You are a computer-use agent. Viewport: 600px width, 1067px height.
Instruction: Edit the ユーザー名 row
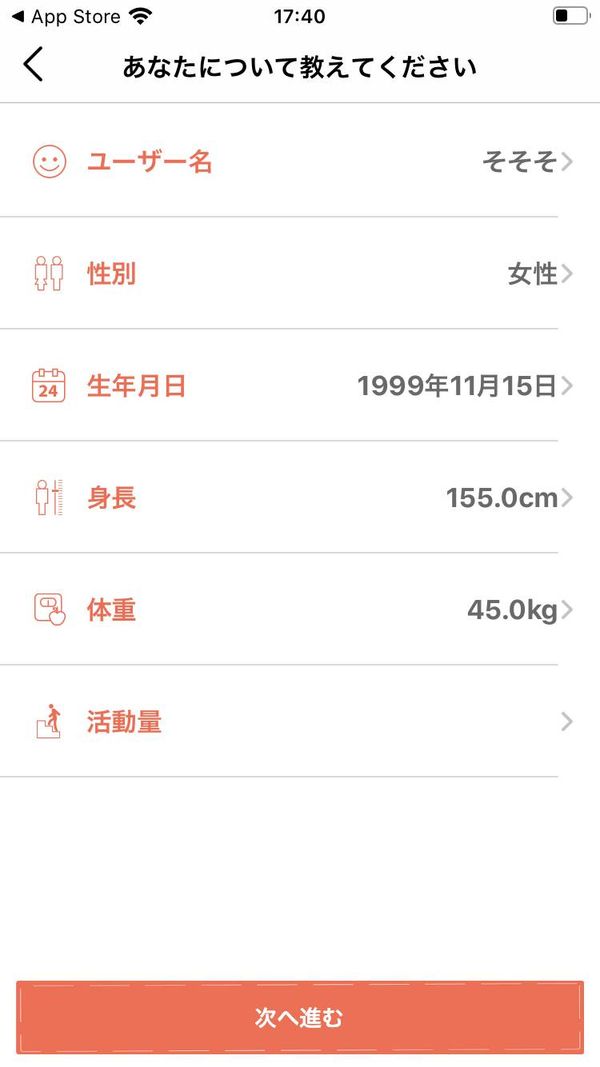point(300,161)
